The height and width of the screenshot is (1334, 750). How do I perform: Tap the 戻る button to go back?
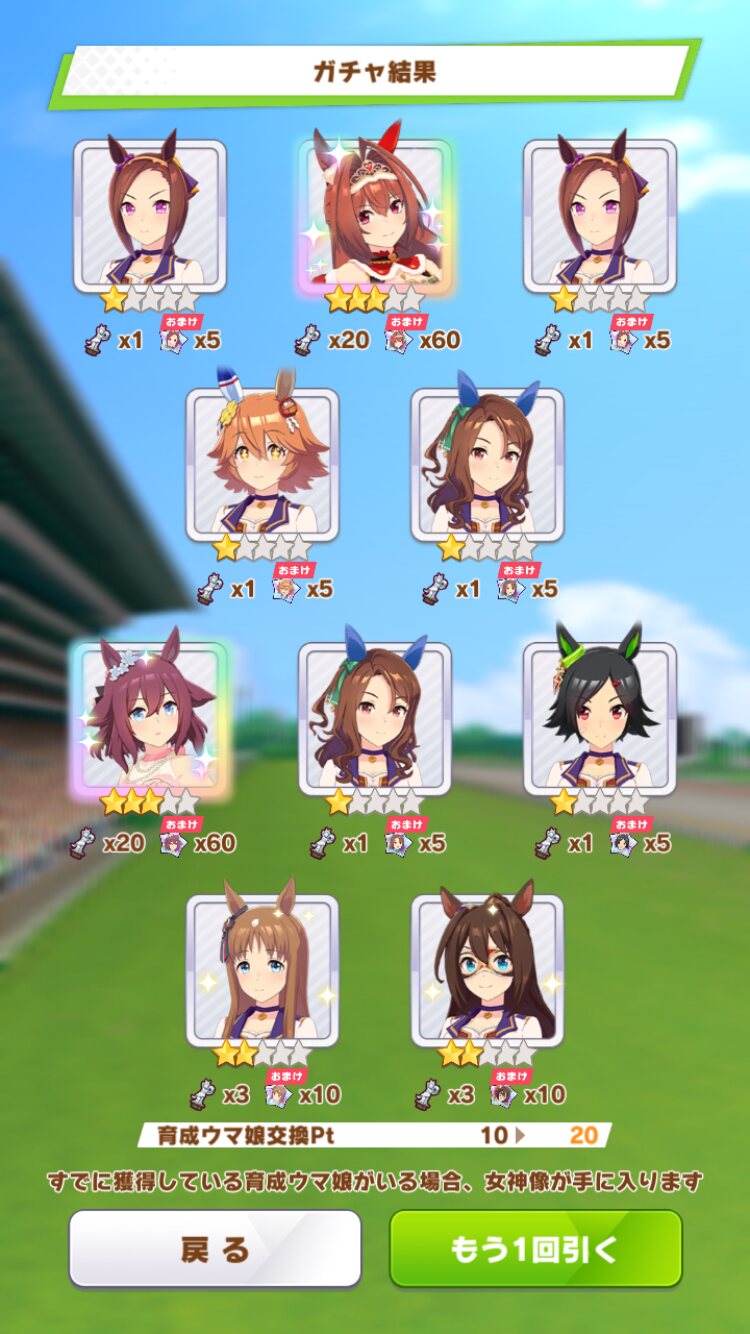(x=214, y=1249)
